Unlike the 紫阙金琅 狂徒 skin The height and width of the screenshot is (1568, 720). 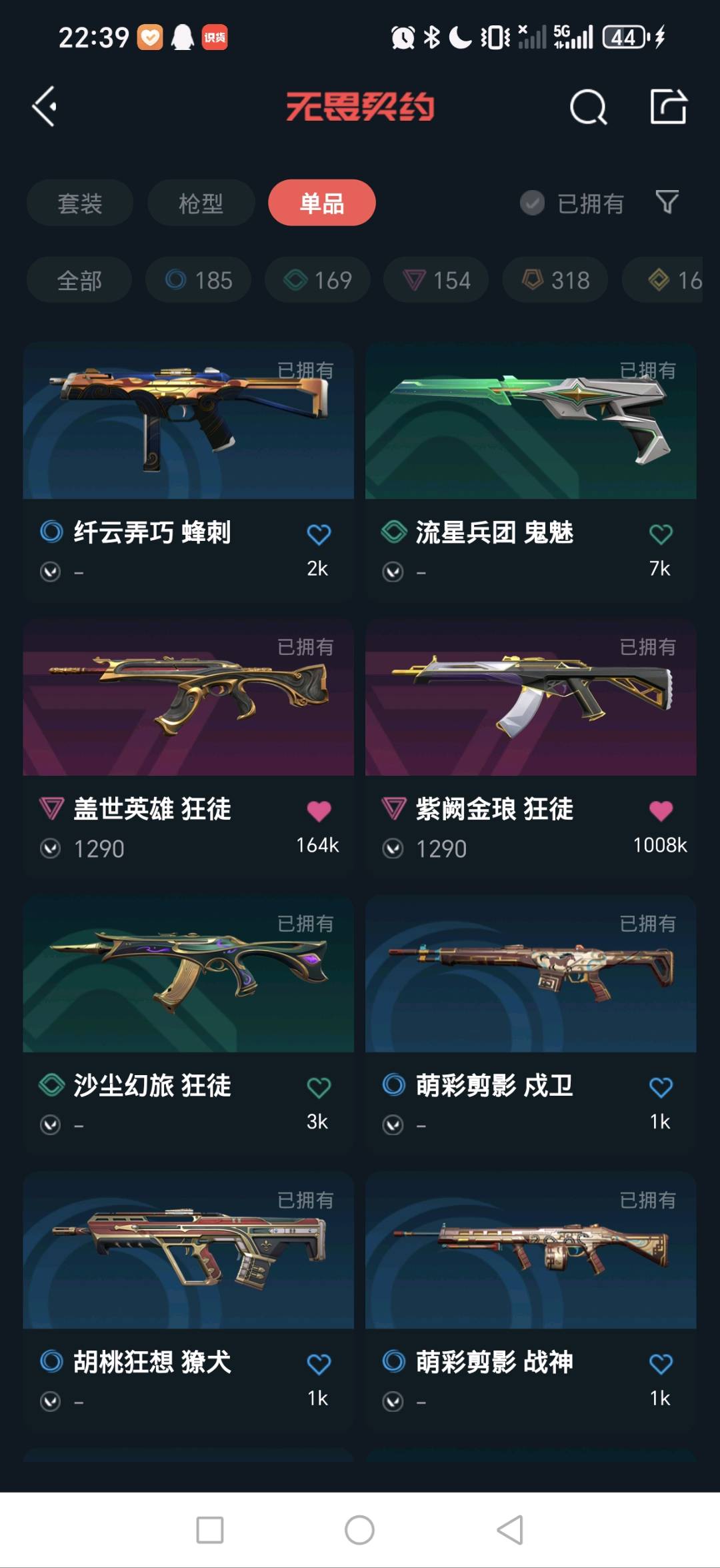pos(661,810)
